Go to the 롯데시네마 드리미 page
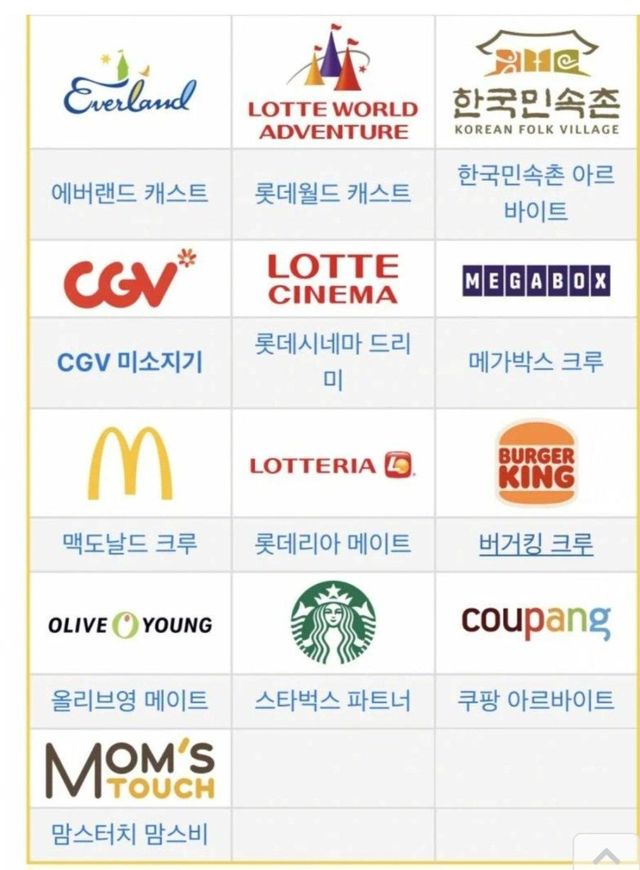Image resolution: width=640 pixels, height=870 pixels. tap(332, 362)
